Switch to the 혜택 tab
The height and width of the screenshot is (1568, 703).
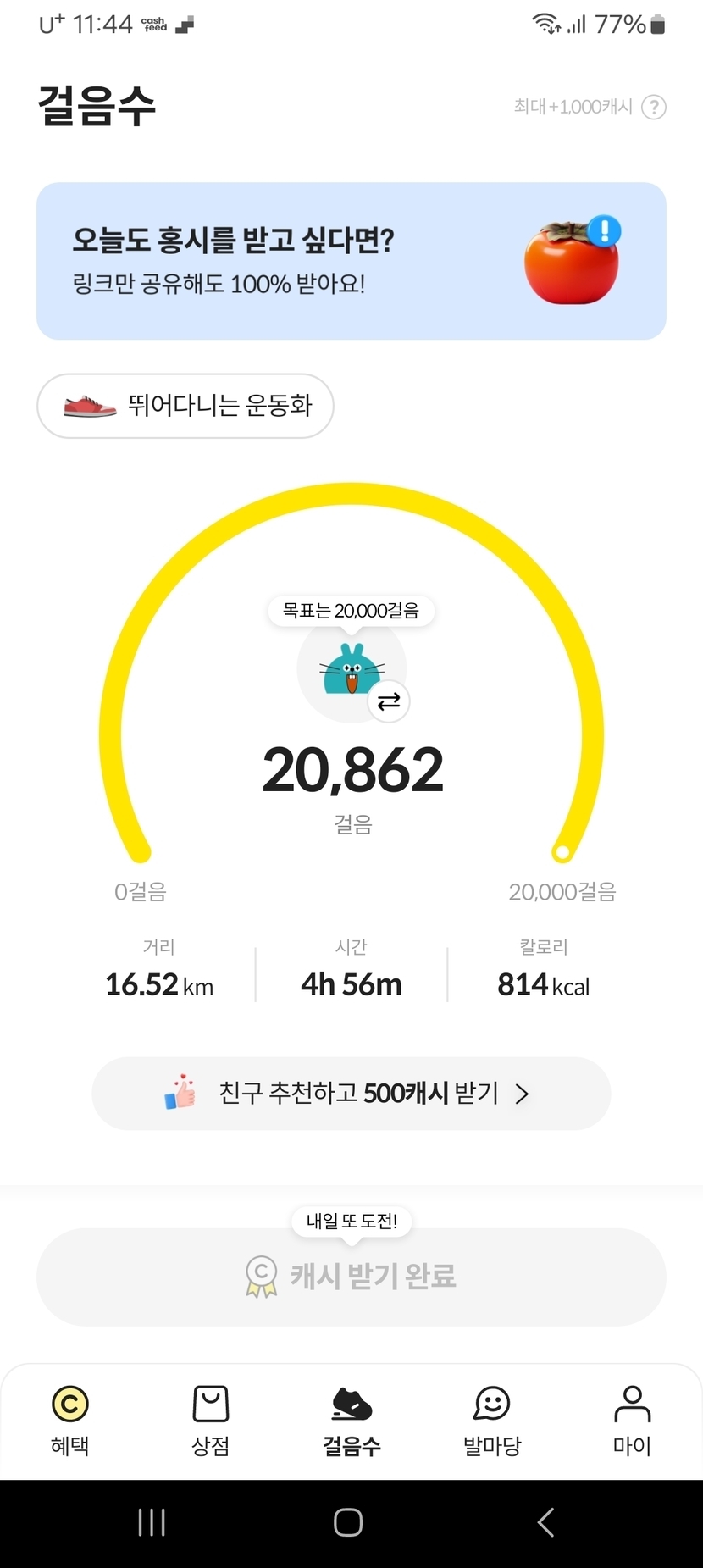click(x=70, y=1421)
